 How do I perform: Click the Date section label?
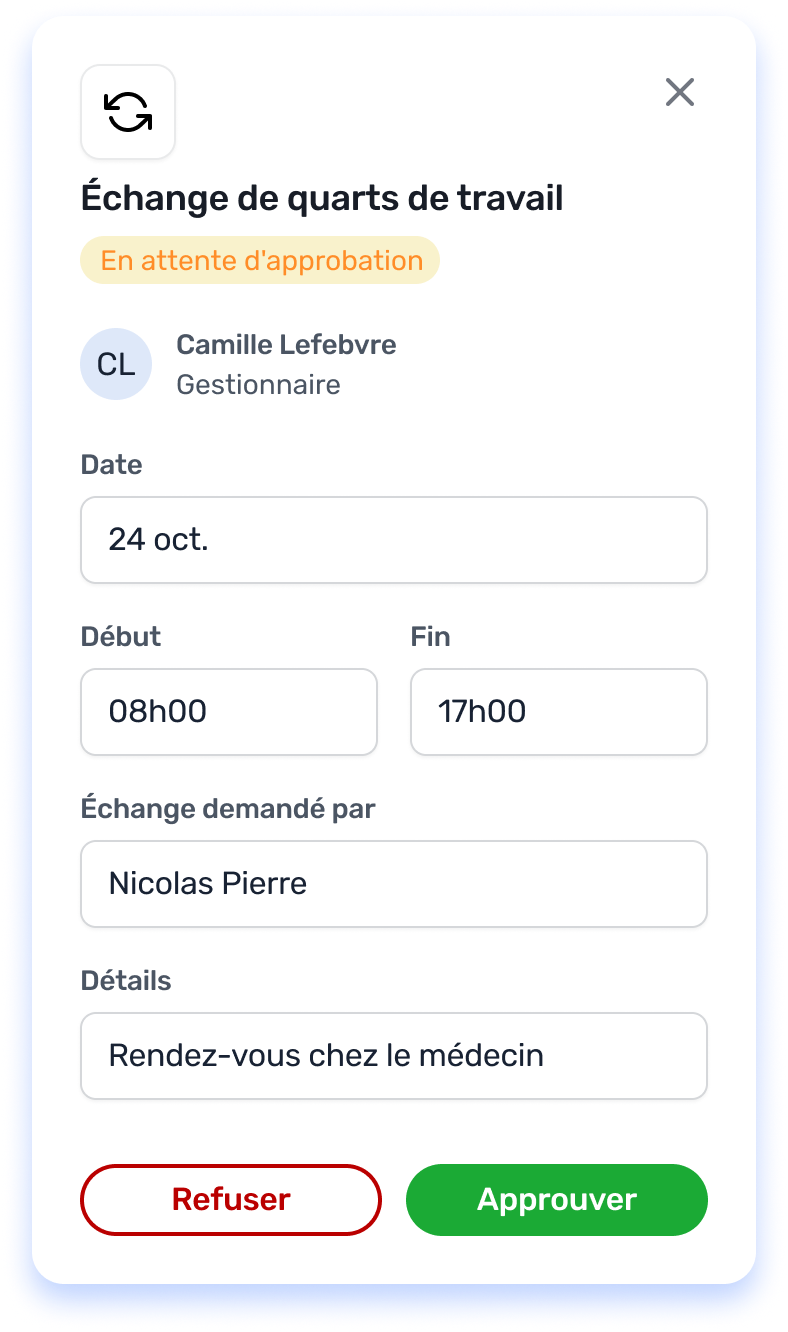[x=111, y=464]
